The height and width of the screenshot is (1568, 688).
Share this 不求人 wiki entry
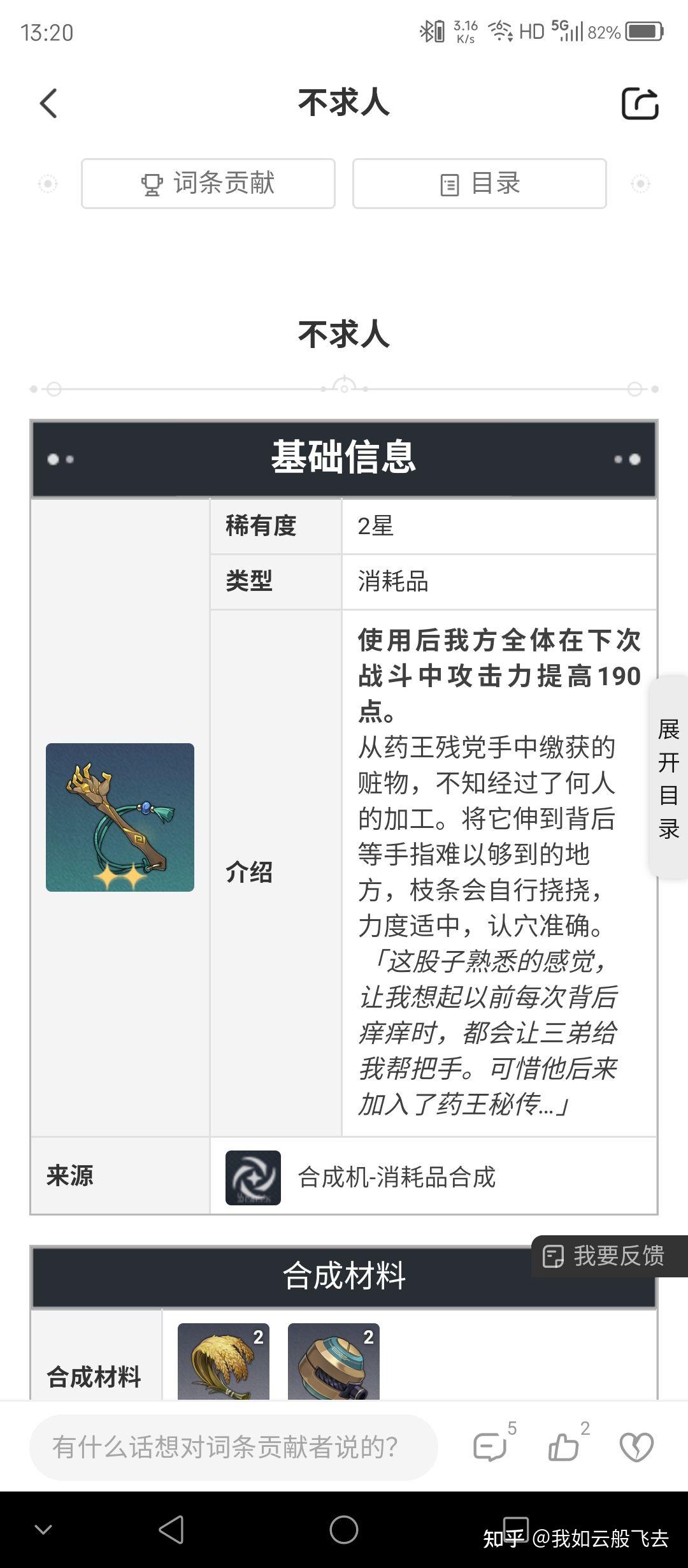[640, 103]
